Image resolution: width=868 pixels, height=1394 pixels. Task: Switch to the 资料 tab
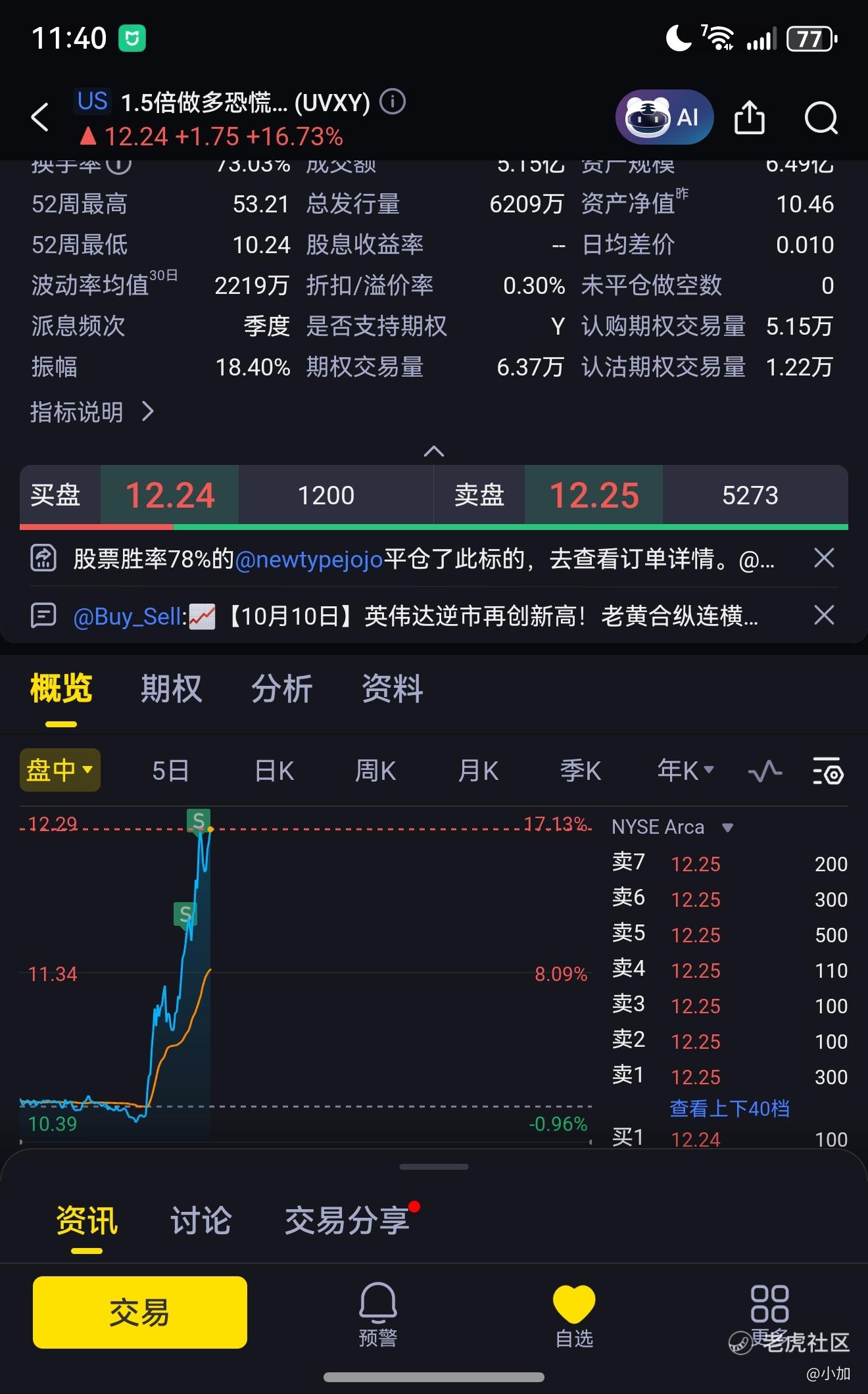[392, 689]
